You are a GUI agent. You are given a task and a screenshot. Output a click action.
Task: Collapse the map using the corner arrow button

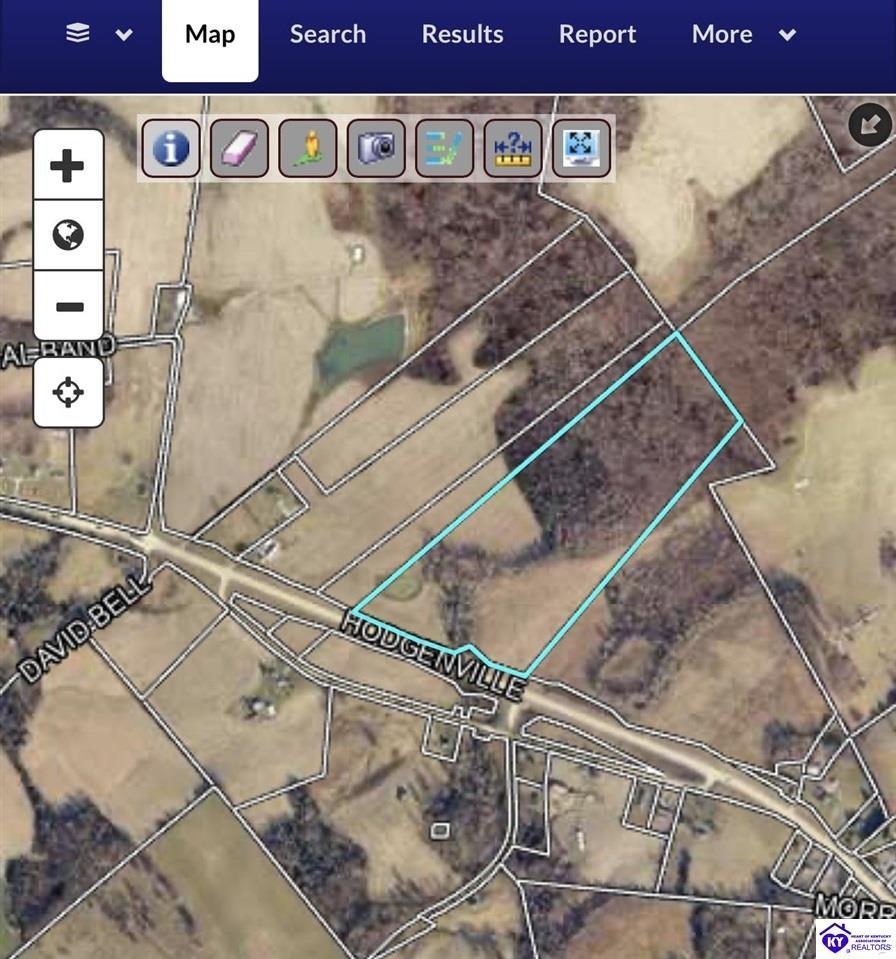tap(869, 126)
